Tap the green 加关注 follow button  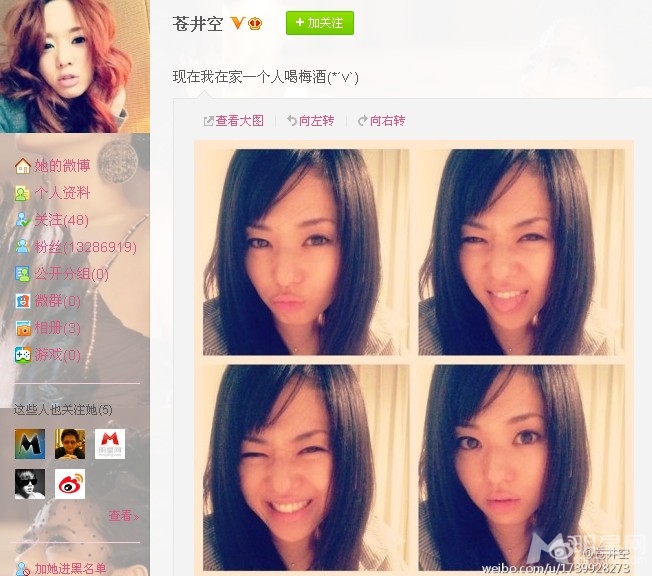click(x=319, y=23)
